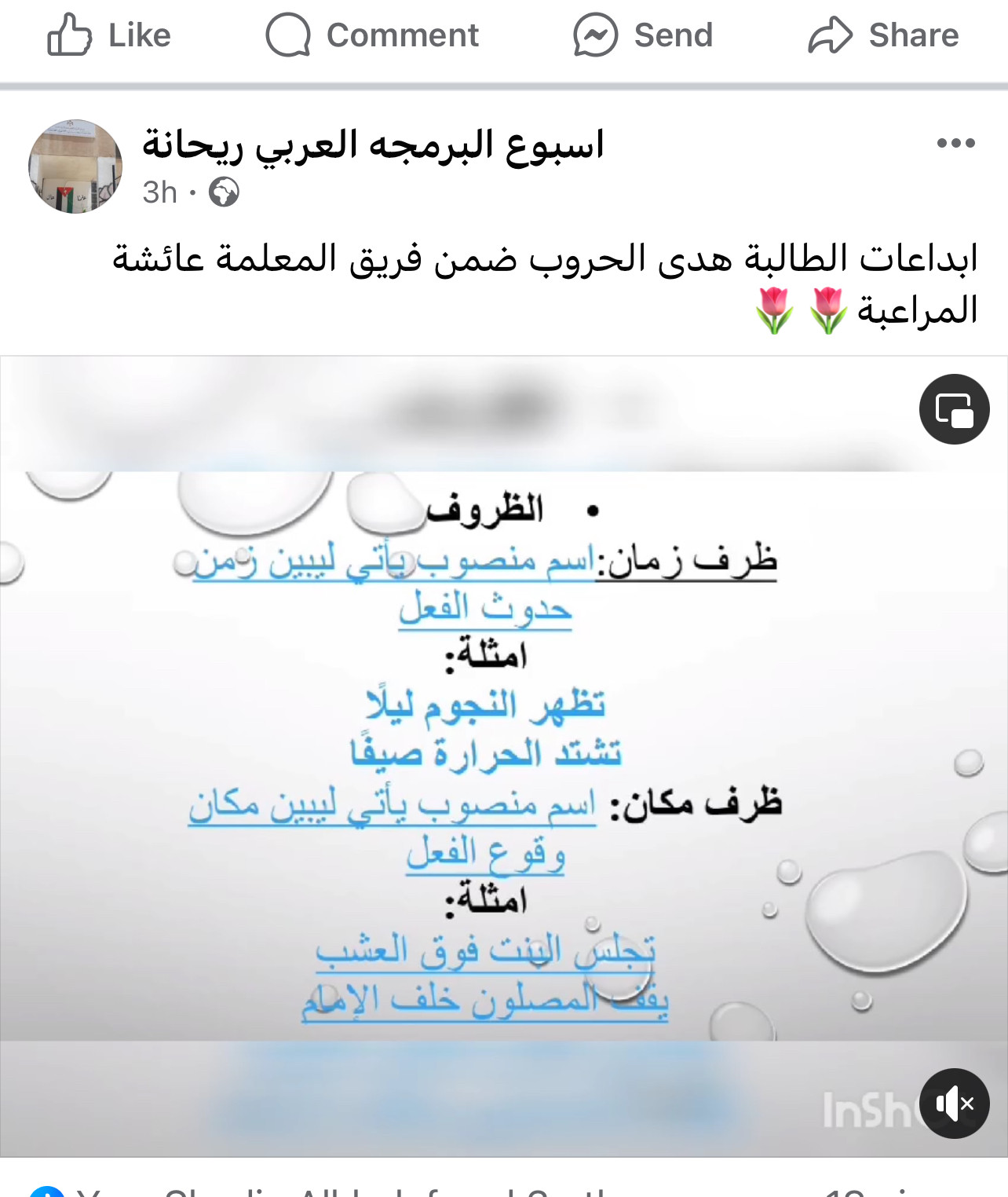
Task: Open the post's three-dot options menu
Action: pyautogui.click(x=955, y=143)
